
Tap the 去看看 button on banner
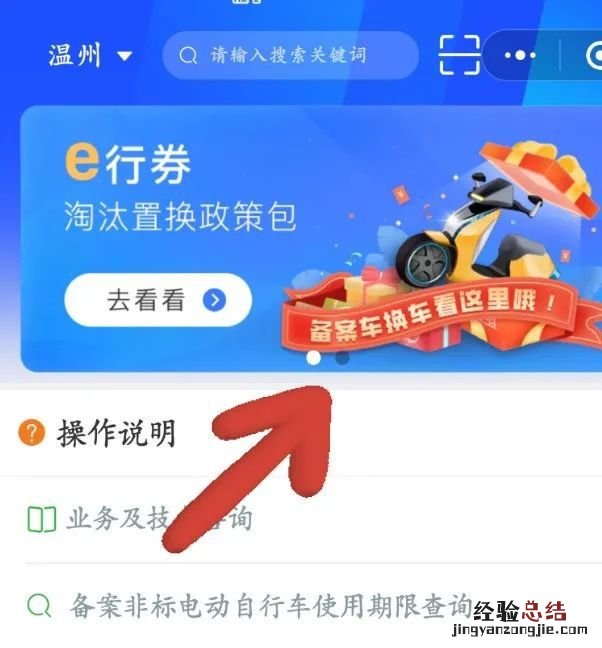pyautogui.click(x=158, y=299)
